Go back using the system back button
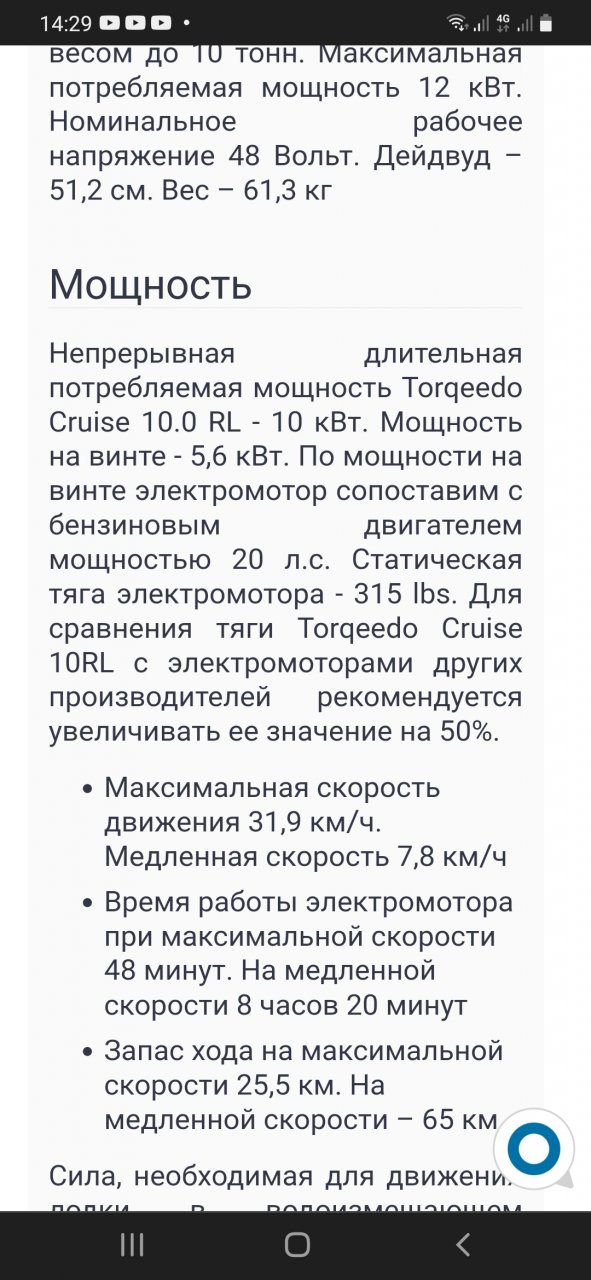 tap(462, 1244)
